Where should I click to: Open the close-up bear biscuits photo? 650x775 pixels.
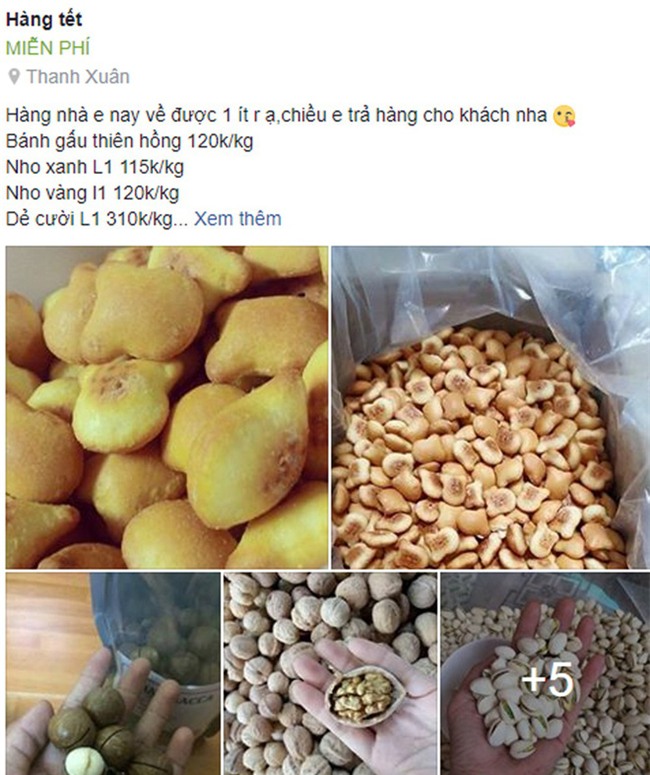pyautogui.click(x=166, y=407)
